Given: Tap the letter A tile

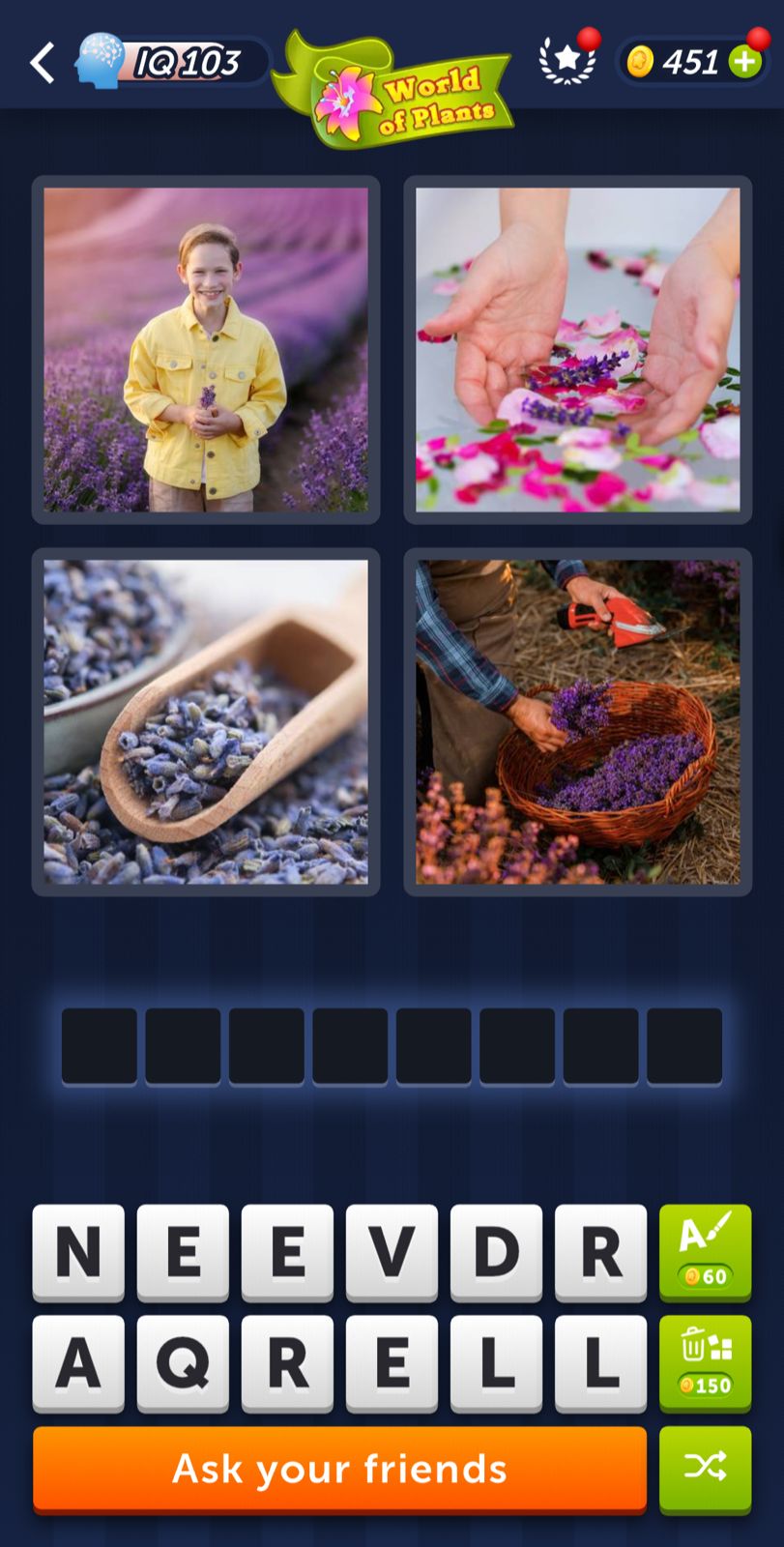Looking at the screenshot, I should 78,1362.
